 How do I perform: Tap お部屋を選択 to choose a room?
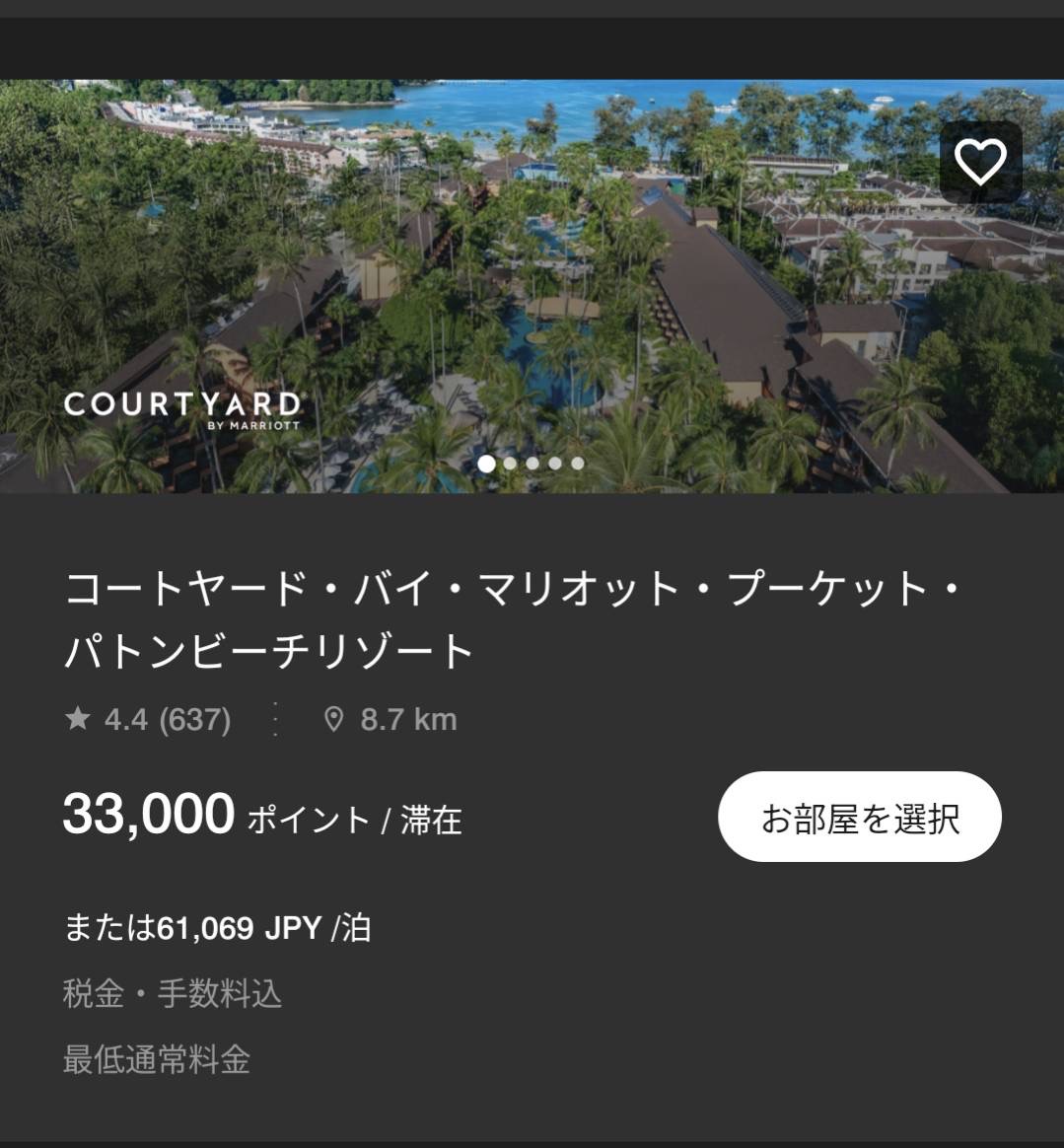click(859, 818)
